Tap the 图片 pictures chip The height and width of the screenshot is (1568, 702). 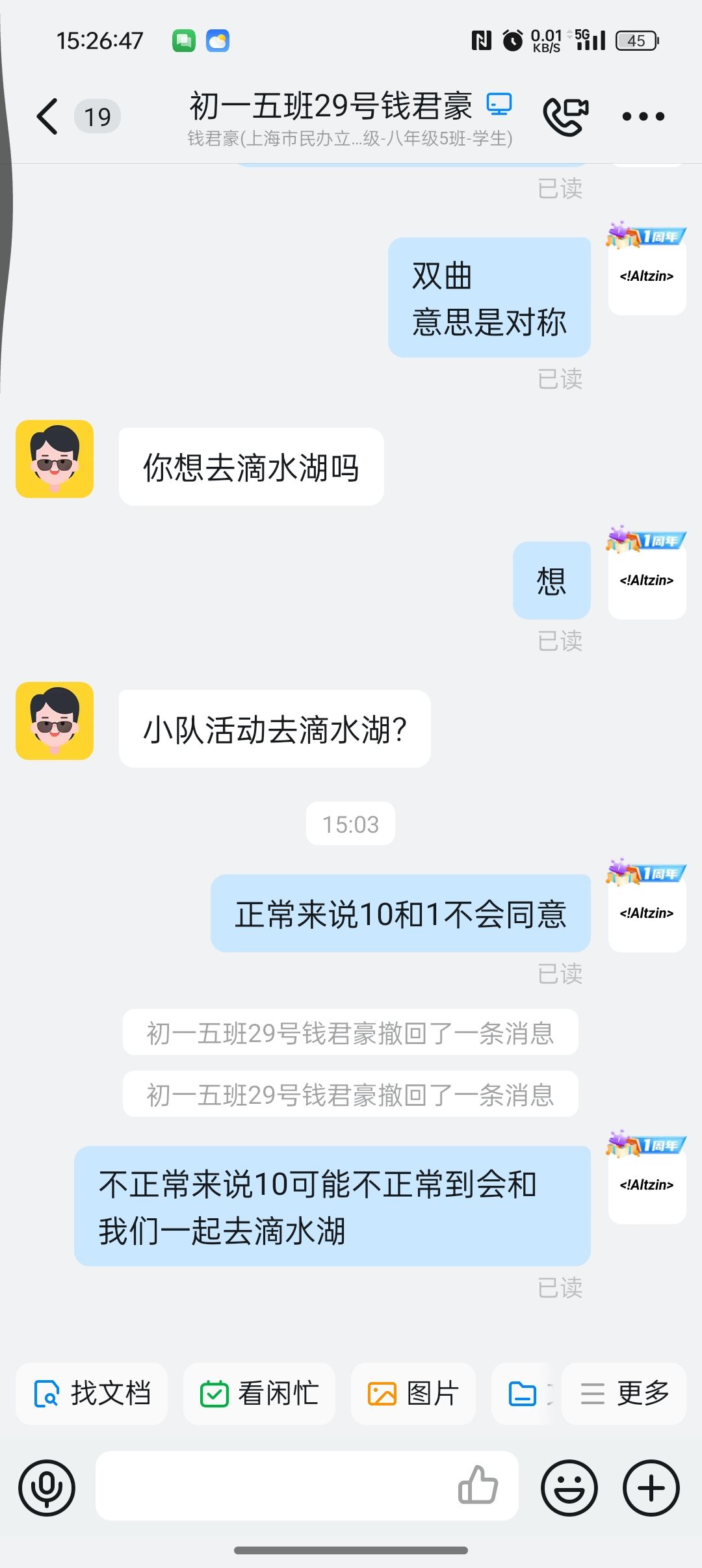point(413,1393)
